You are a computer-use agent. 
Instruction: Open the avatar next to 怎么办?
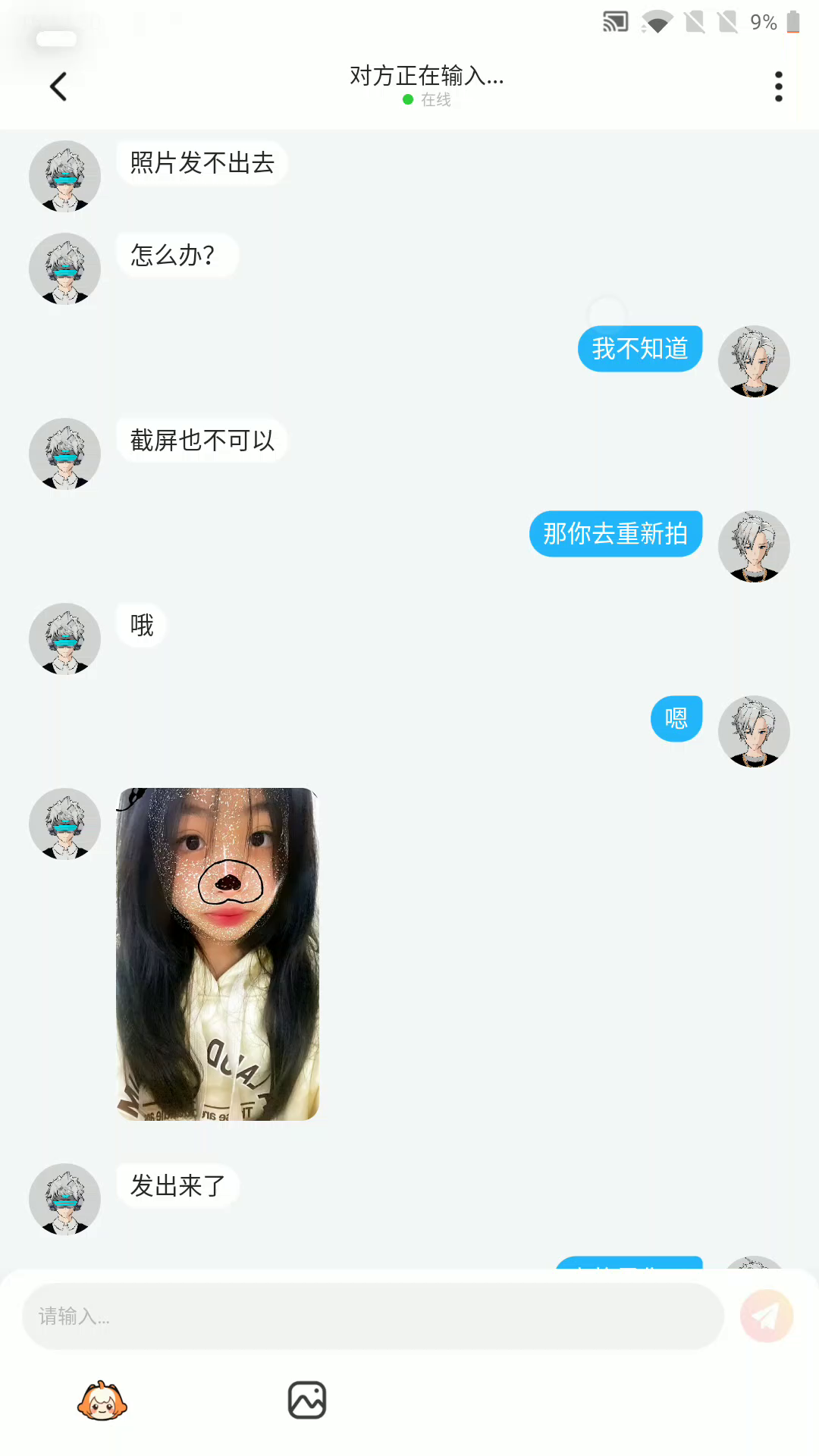[65, 268]
